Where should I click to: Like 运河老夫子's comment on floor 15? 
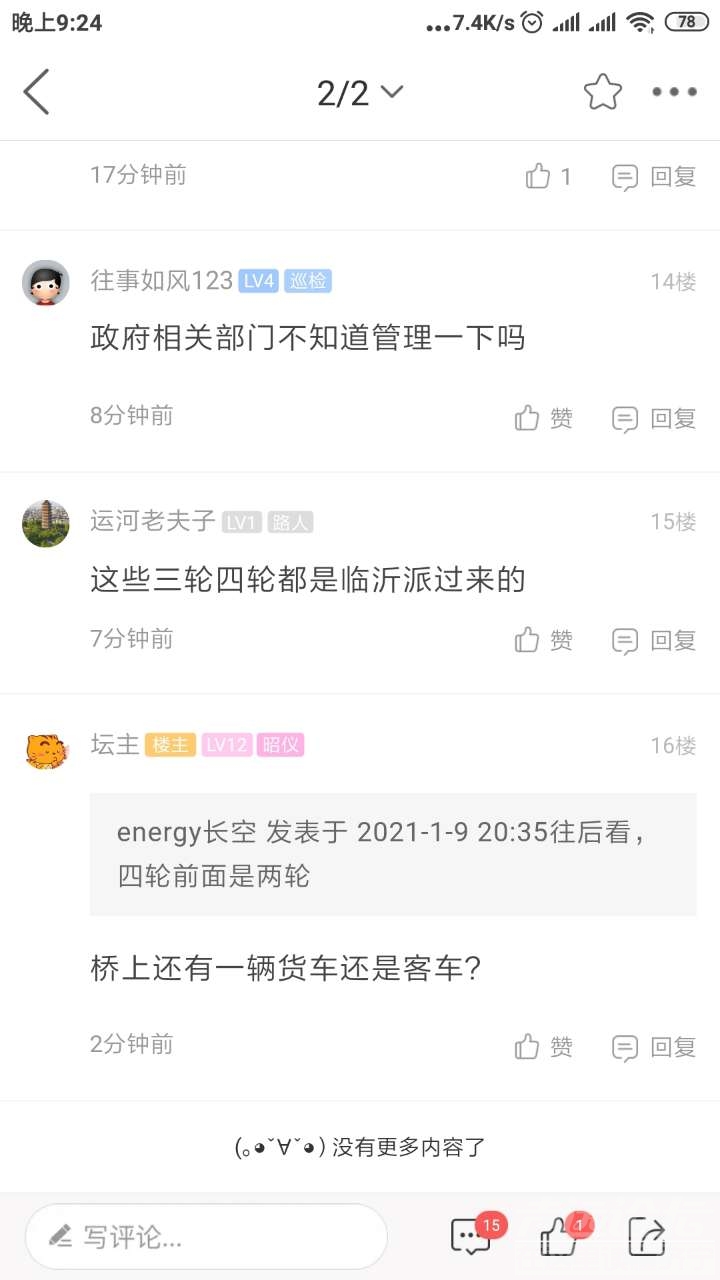(x=544, y=640)
